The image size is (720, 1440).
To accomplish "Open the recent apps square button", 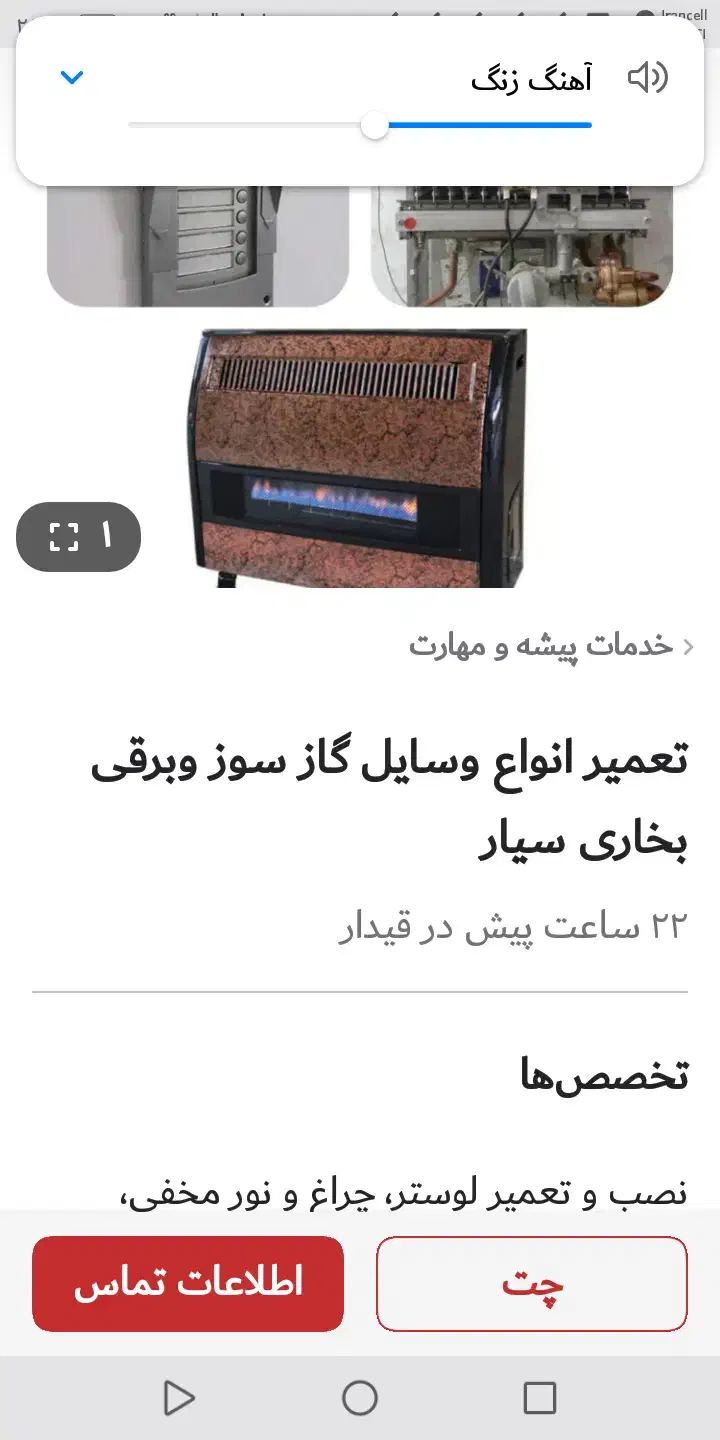I will [x=540, y=1398].
